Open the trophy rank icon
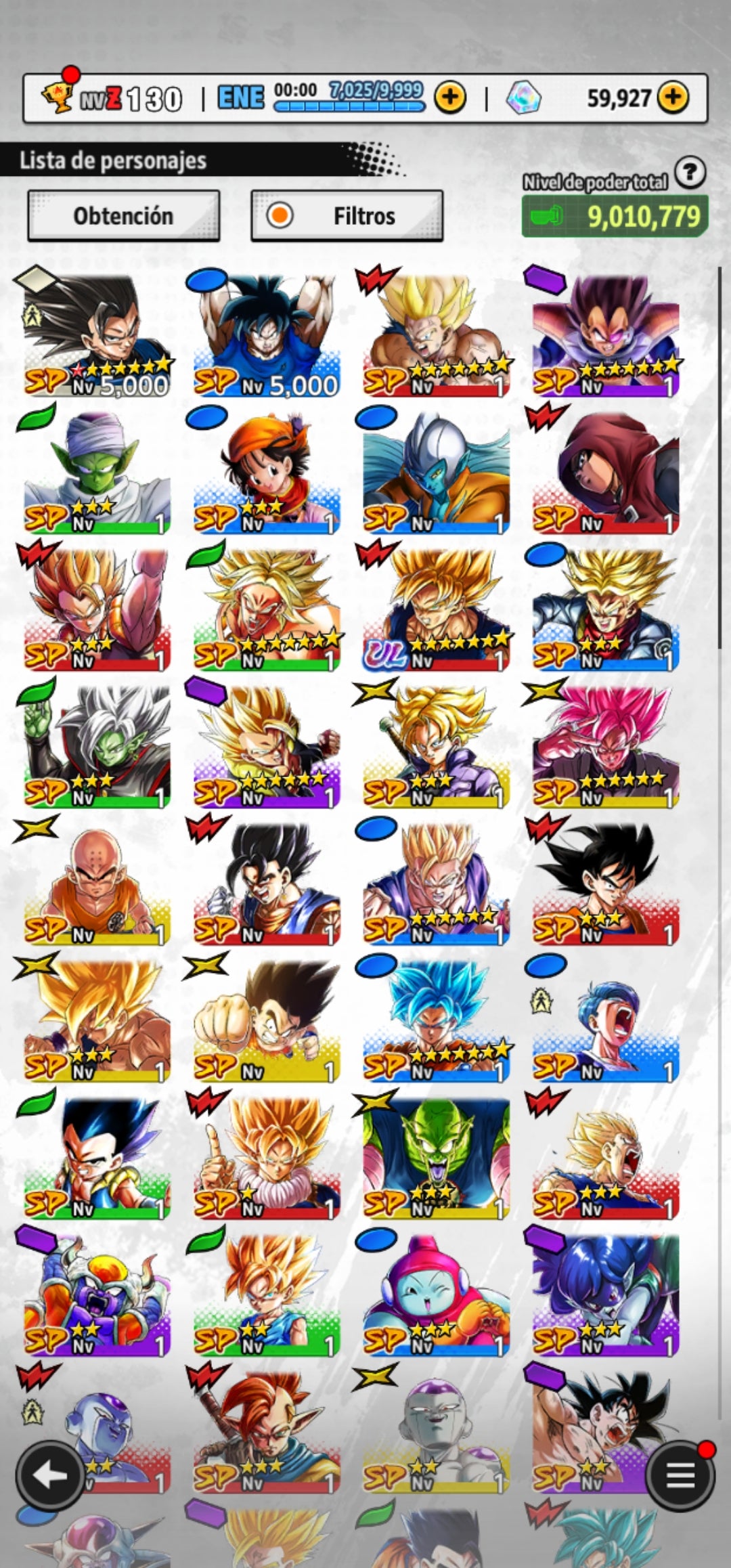 [58, 97]
